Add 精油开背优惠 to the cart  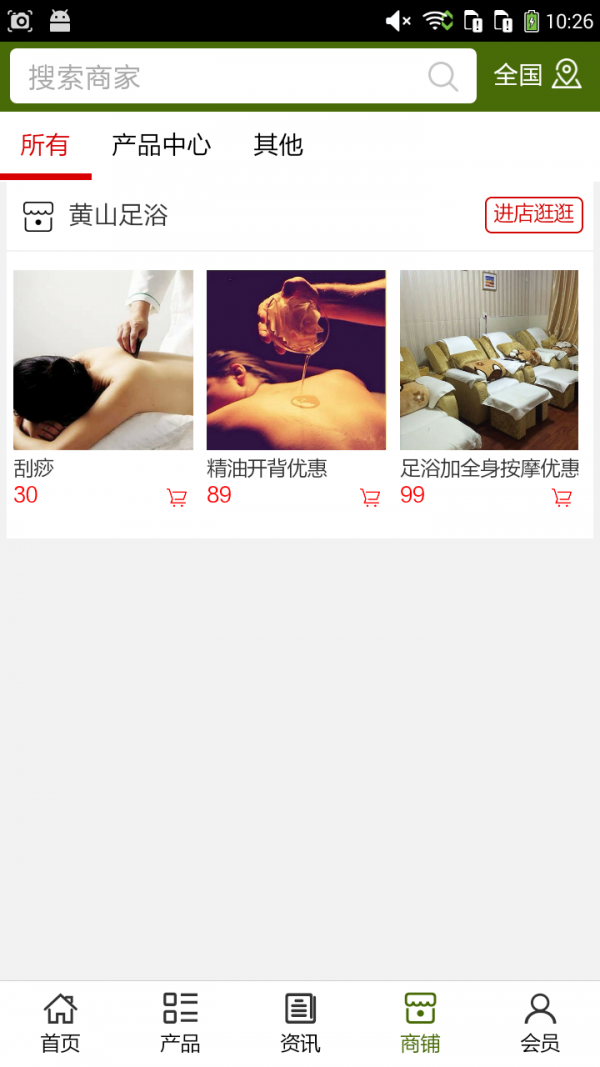[370, 497]
